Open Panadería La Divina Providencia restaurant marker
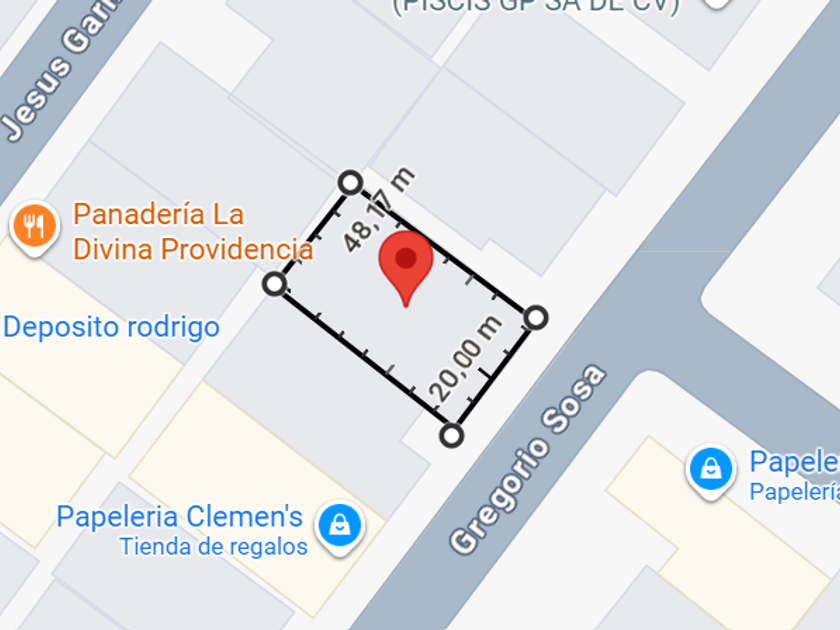The height and width of the screenshot is (630, 840). pyautogui.click(x=34, y=228)
